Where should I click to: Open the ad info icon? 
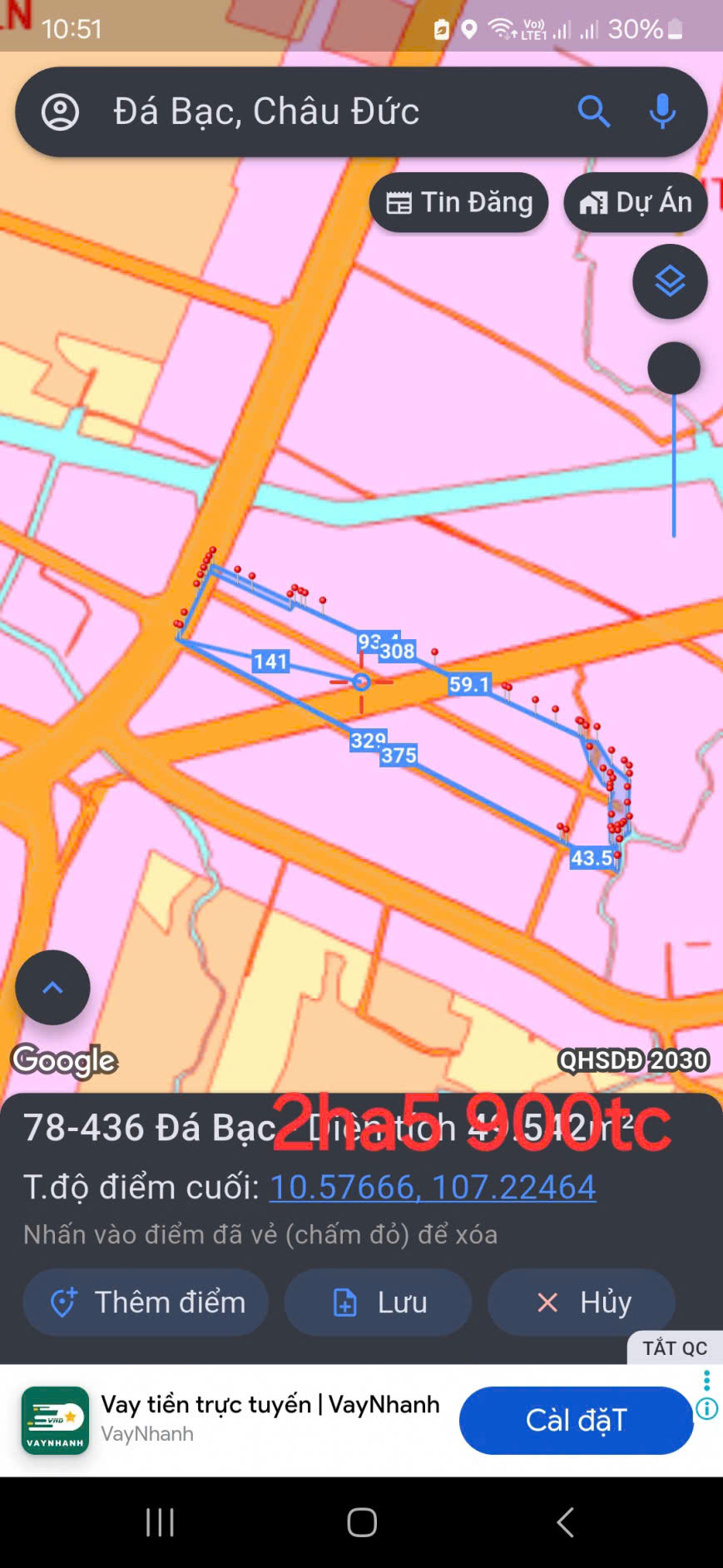click(x=706, y=1408)
